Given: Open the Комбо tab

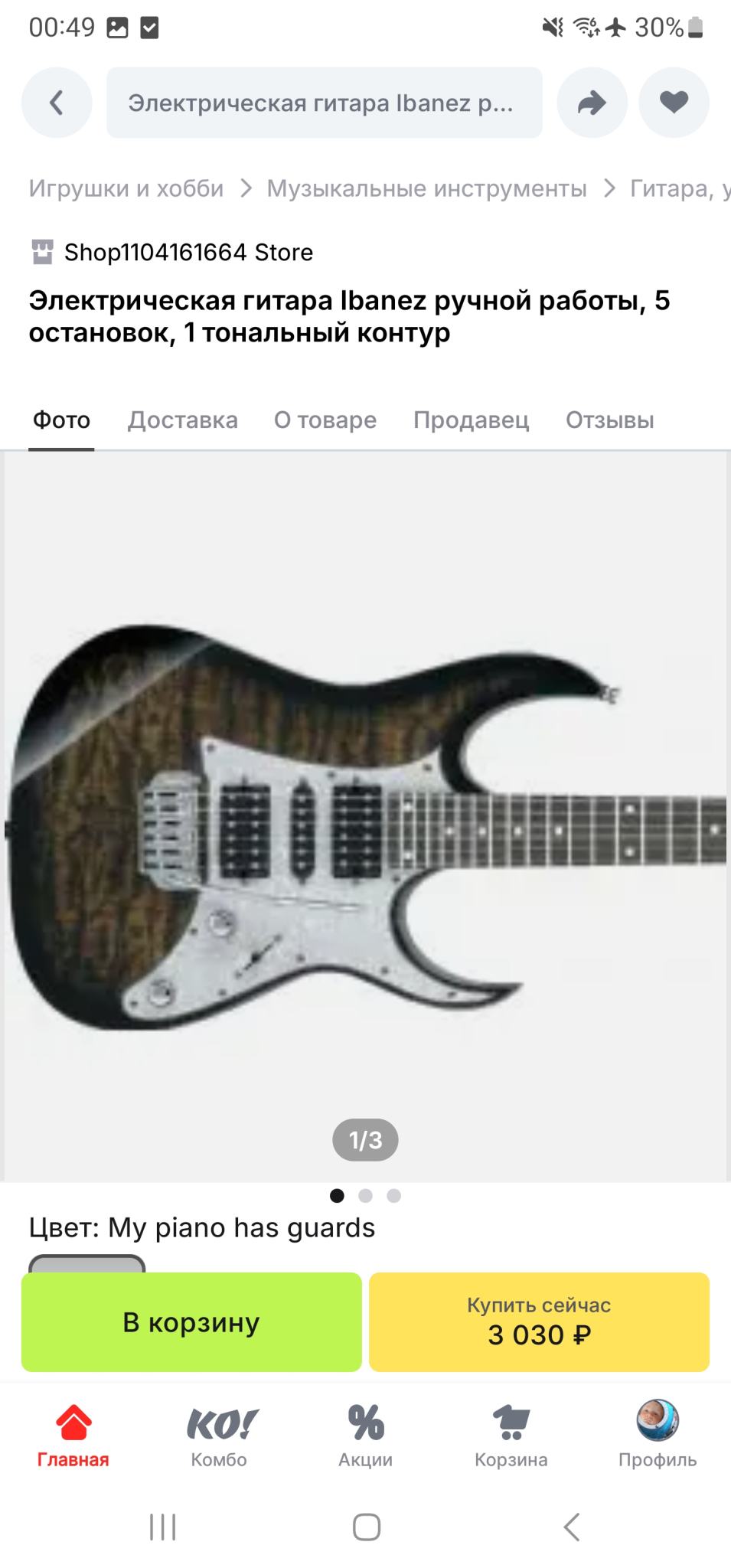Looking at the screenshot, I should [x=219, y=1436].
